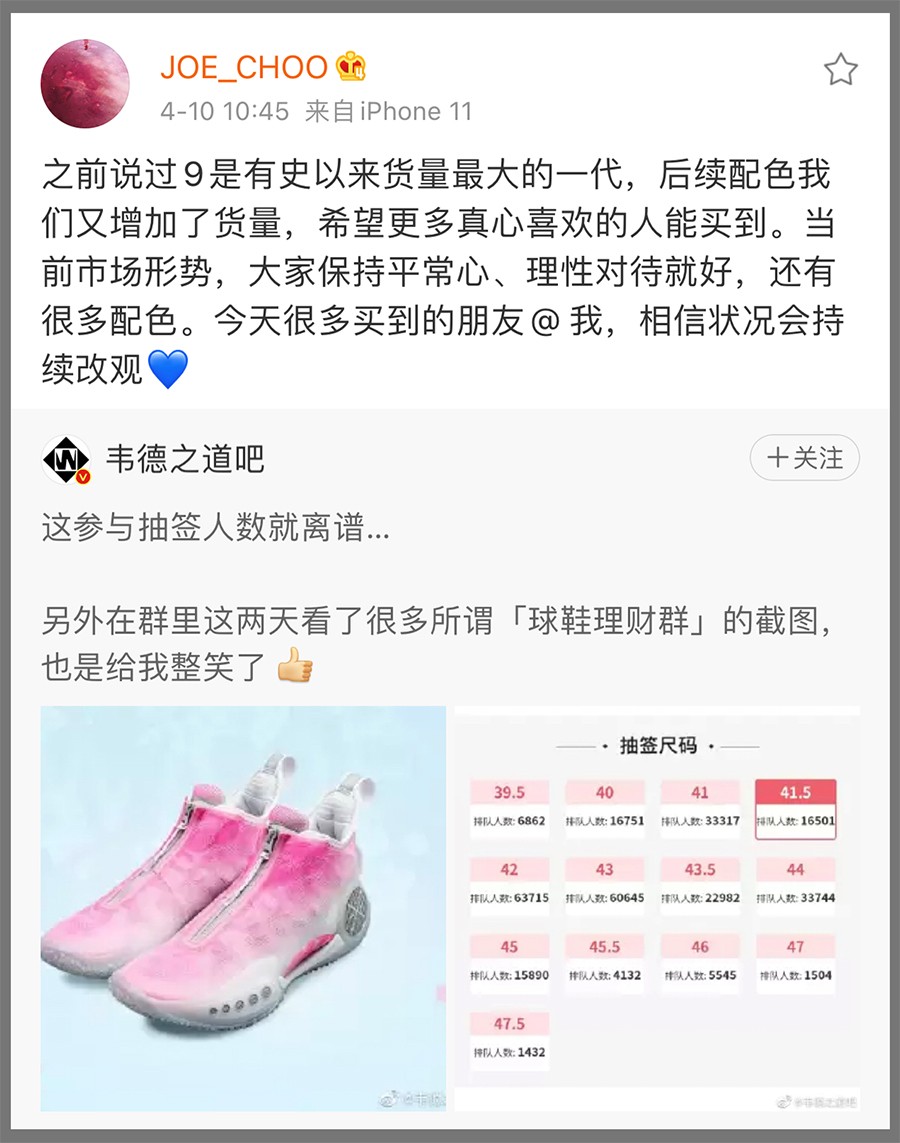The image size is (900, 1143).
Task: Tap the JOE_CHOO username
Action: click(x=244, y=67)
